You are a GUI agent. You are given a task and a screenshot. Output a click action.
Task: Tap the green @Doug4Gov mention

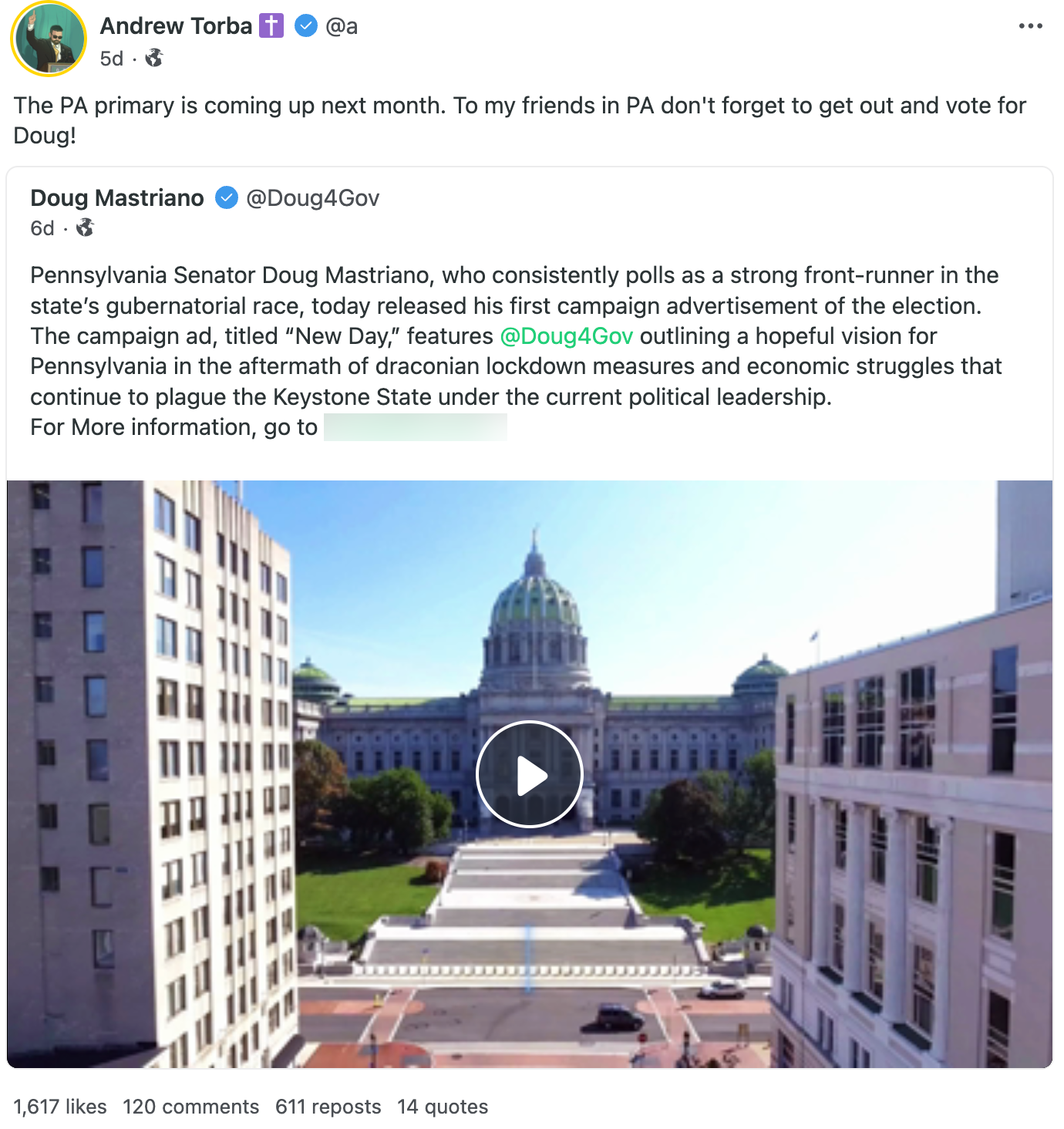(567, 336)
